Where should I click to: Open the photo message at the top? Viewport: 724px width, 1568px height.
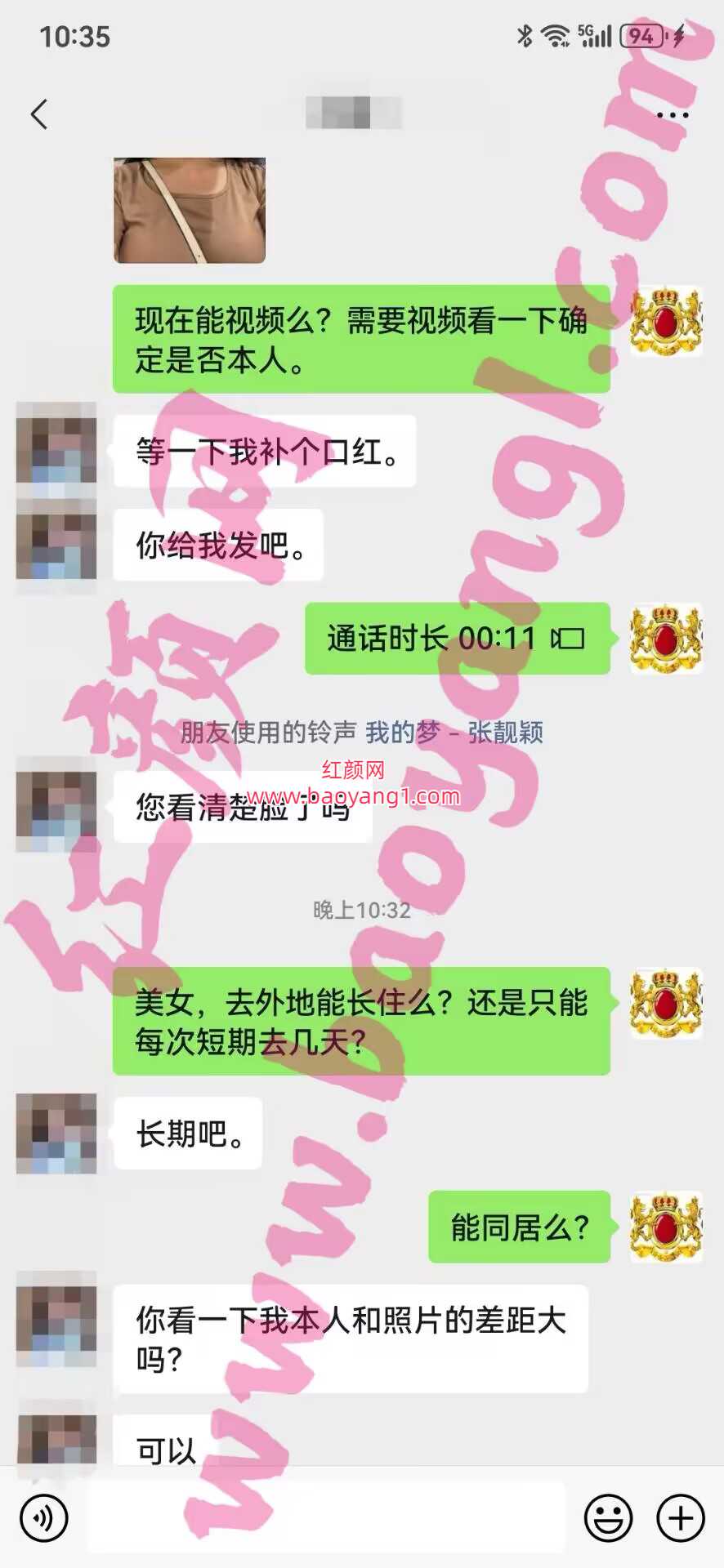tap(190, 211)
